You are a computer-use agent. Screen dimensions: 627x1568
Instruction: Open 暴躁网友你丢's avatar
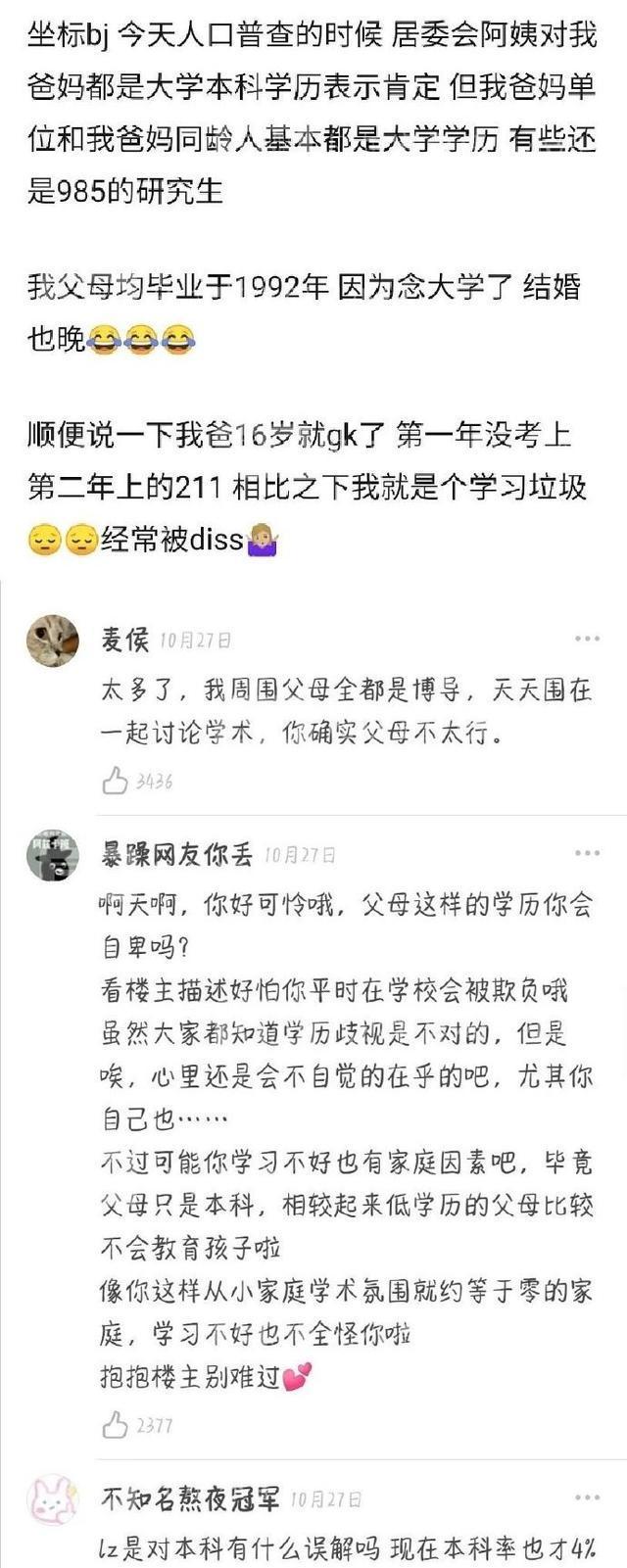pyautogui.click(x=52, y=855)
